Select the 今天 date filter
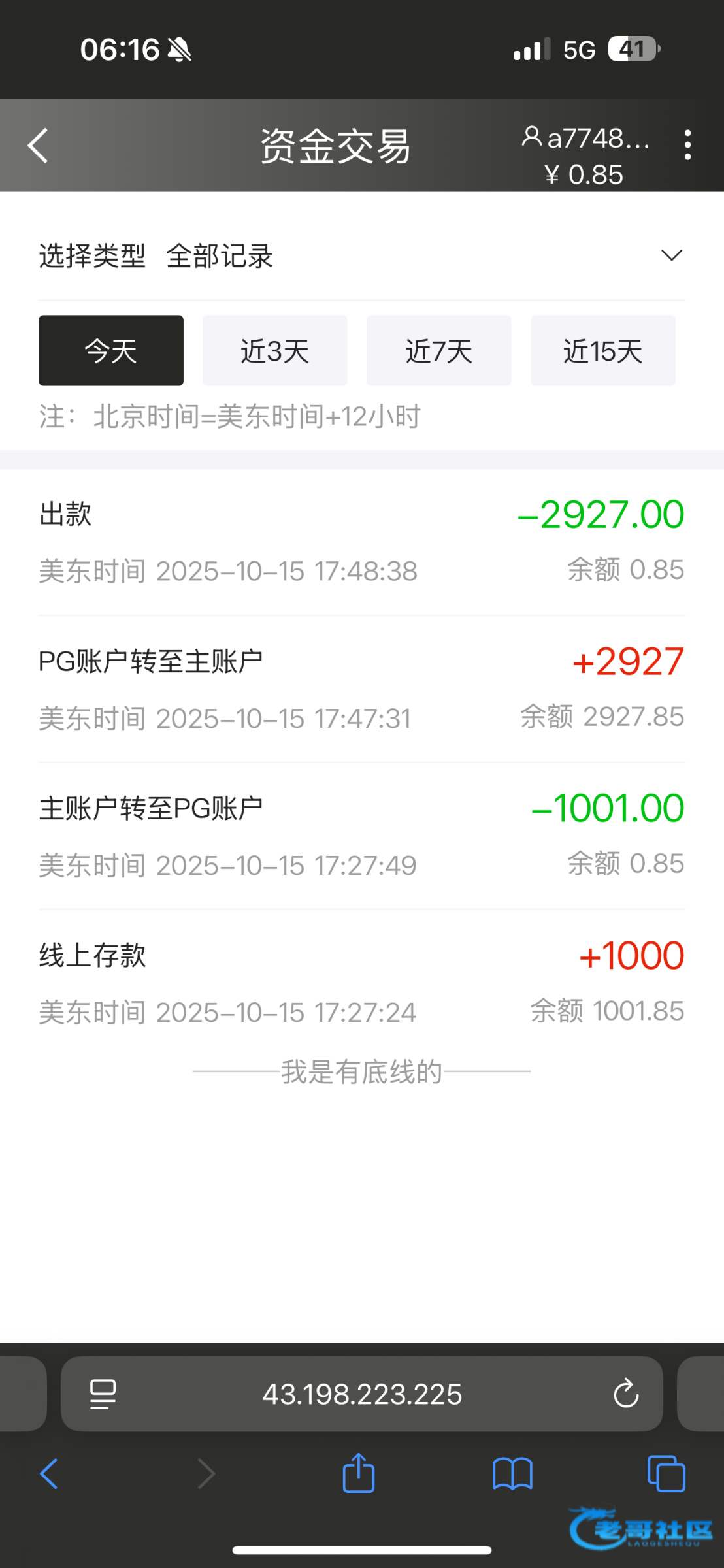724x1568 pixels. 111,351
